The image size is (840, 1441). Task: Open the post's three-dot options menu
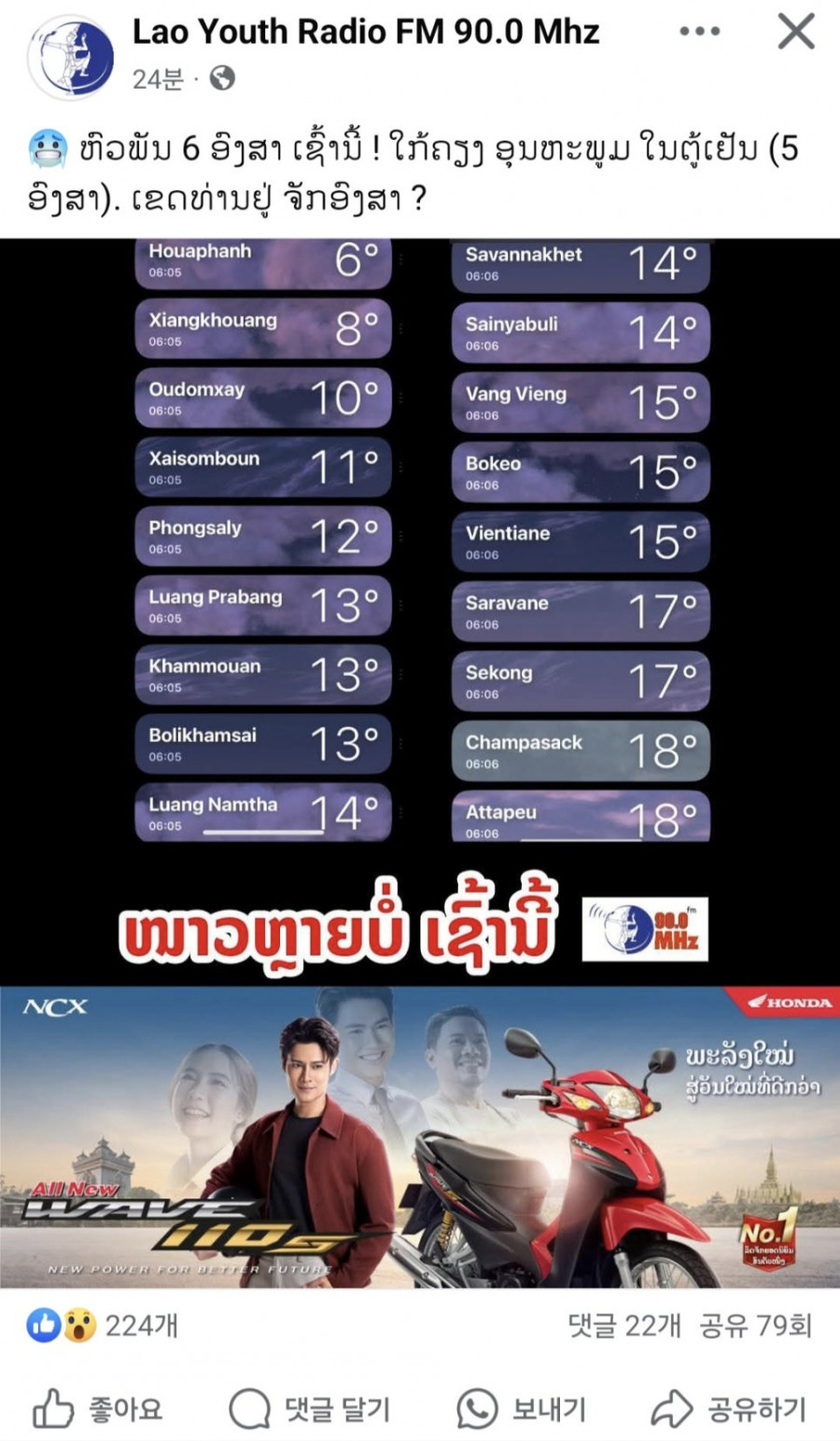(699, 32)
